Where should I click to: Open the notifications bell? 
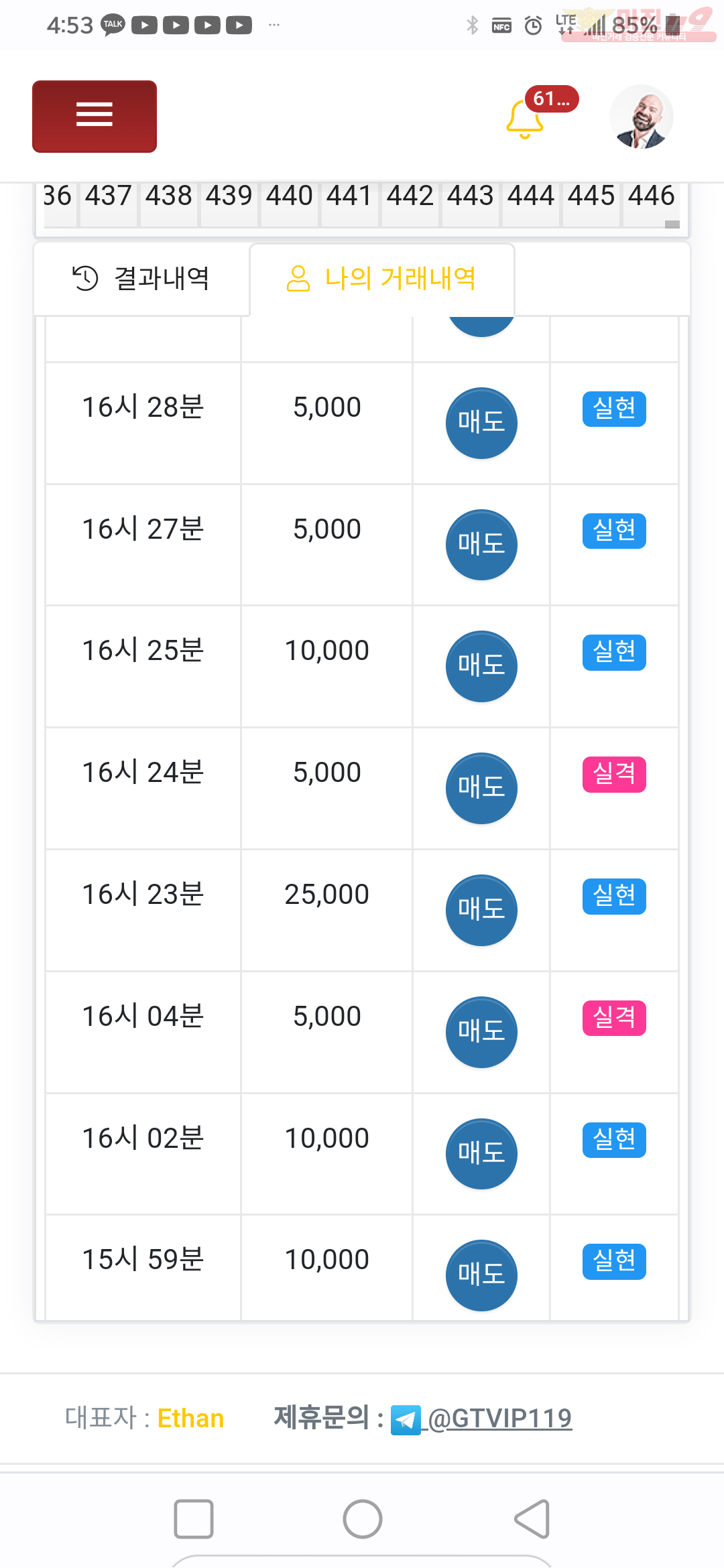click(525, 119)
